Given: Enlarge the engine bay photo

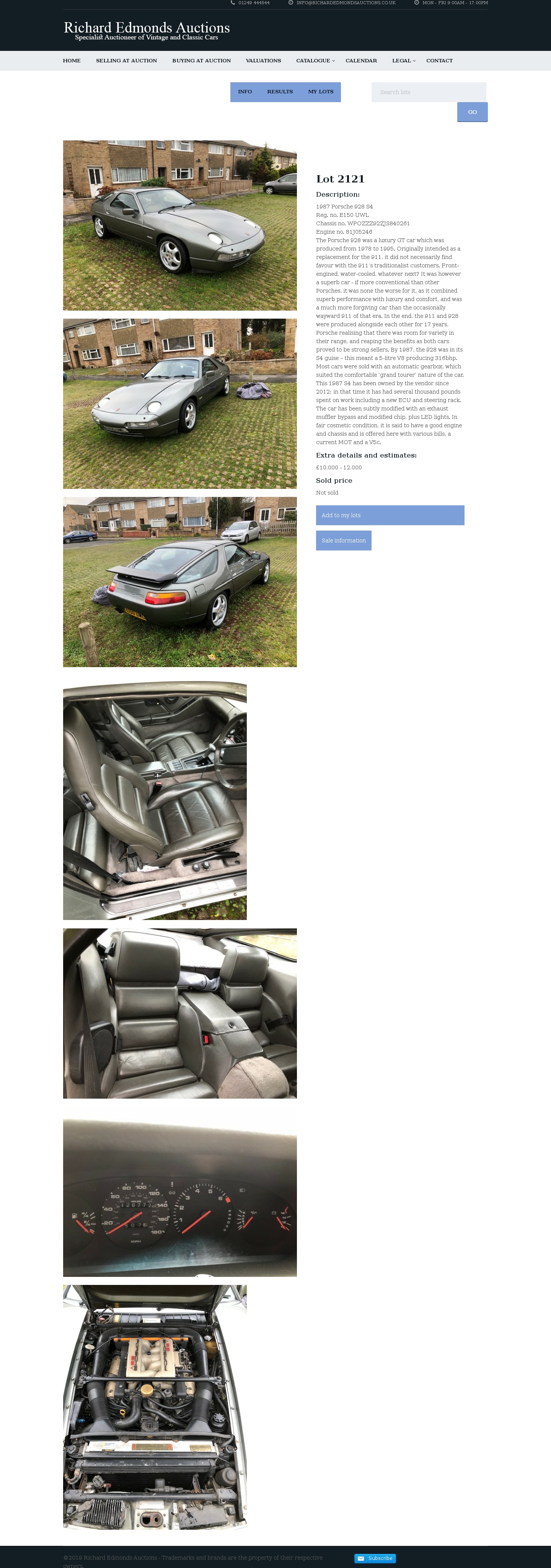Looking at the screenshot, I should tap(155, 1407).
